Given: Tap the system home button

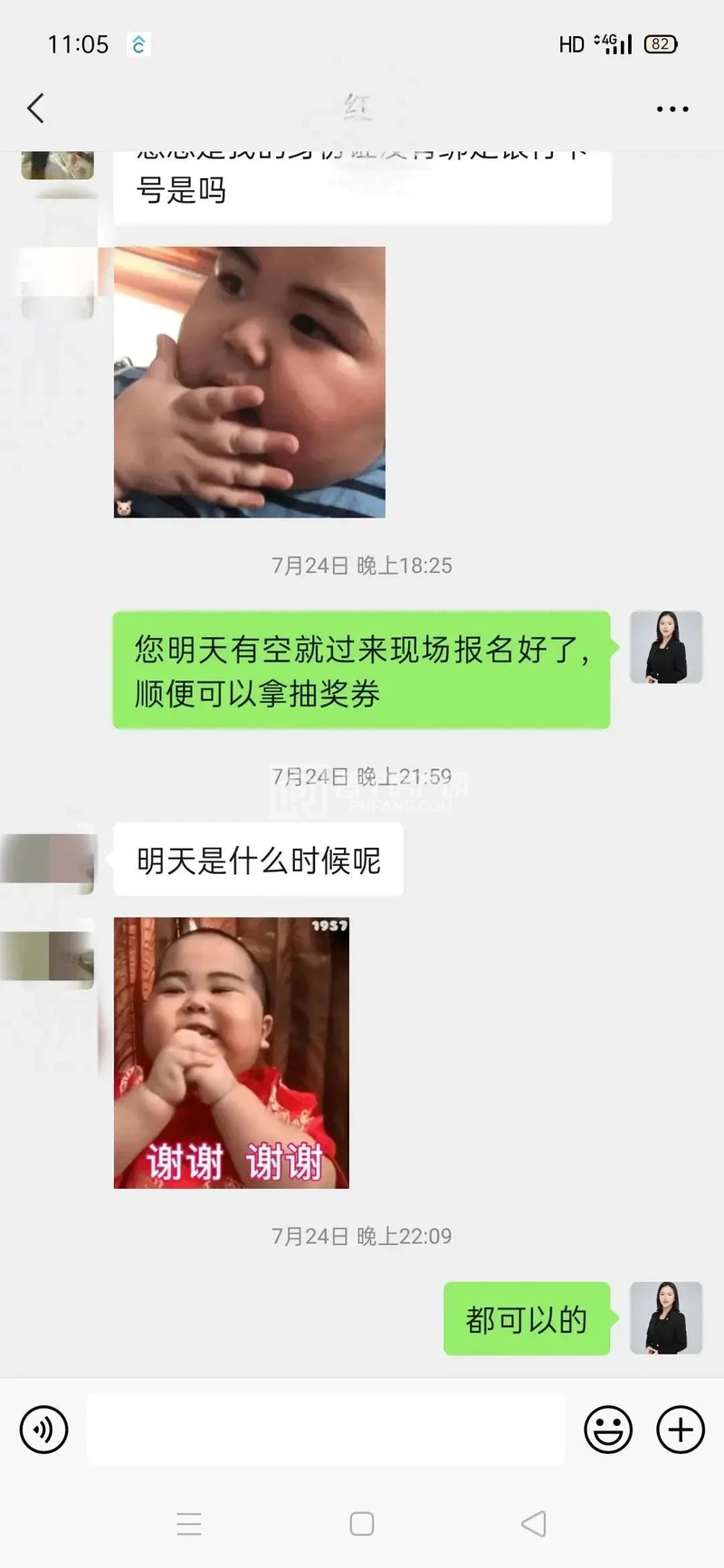Looking at the screenshot, I should click(362, 1524).
